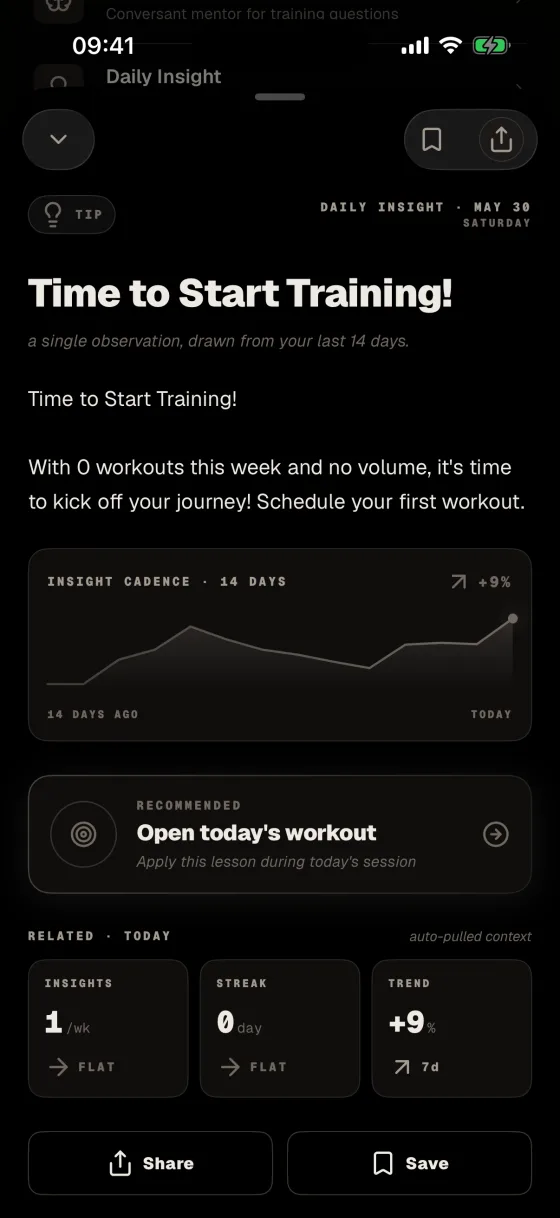
Task: Open the Streak 0 day card
Action: pyautogui.click(x=280, y=1028)
